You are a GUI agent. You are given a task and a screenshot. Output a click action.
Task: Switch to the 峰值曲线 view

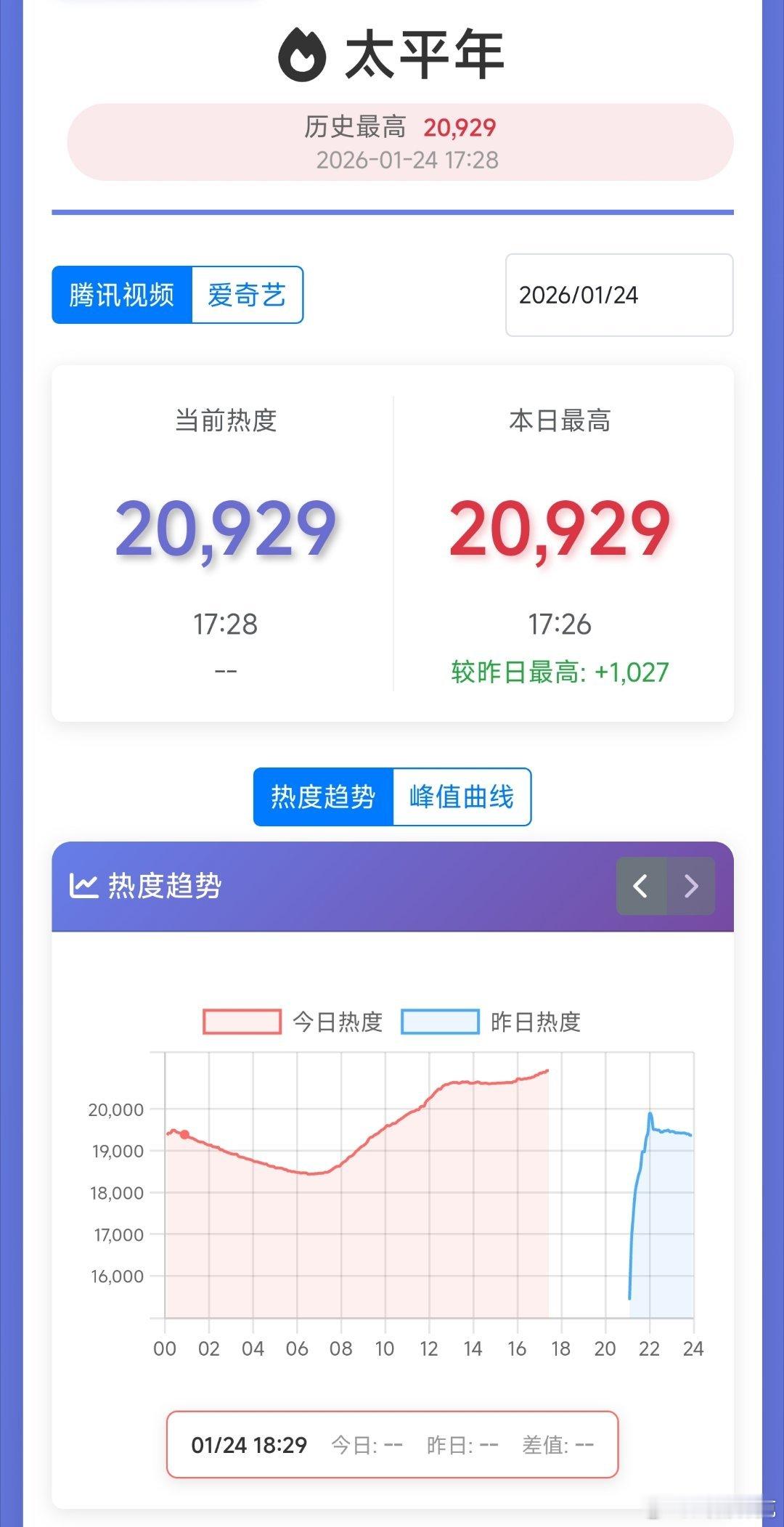point(461,797)
